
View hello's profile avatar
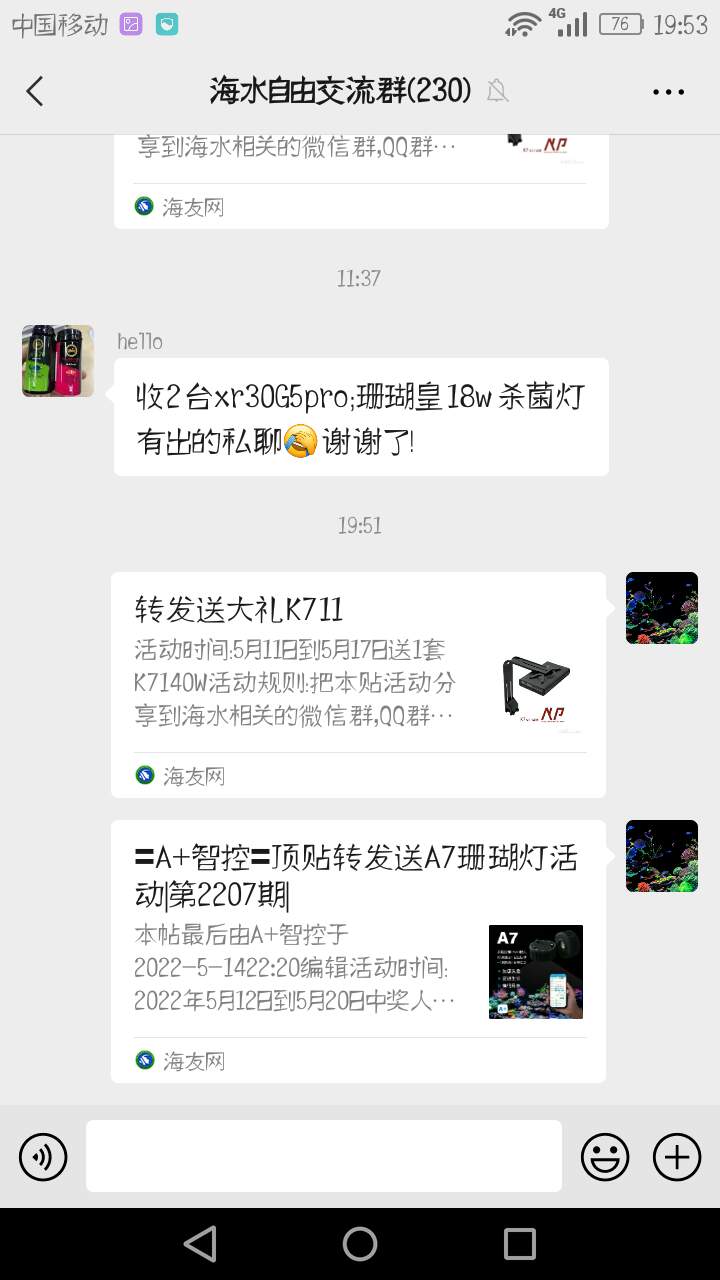click(58, 361)
